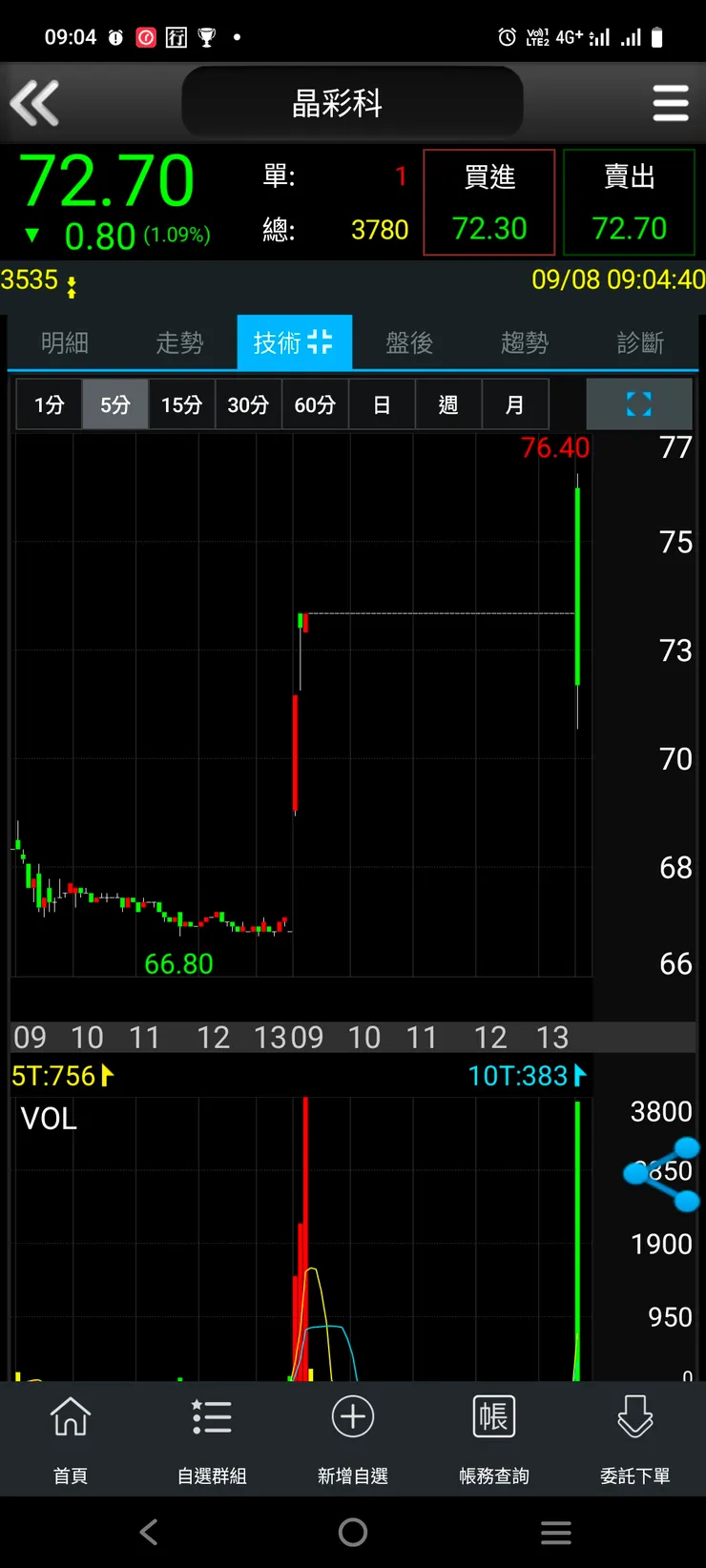Image resolution: width=706 pixels, height=1568 pixels.
Task: Select the 15分 chart interval
Action: coord(181,404)
